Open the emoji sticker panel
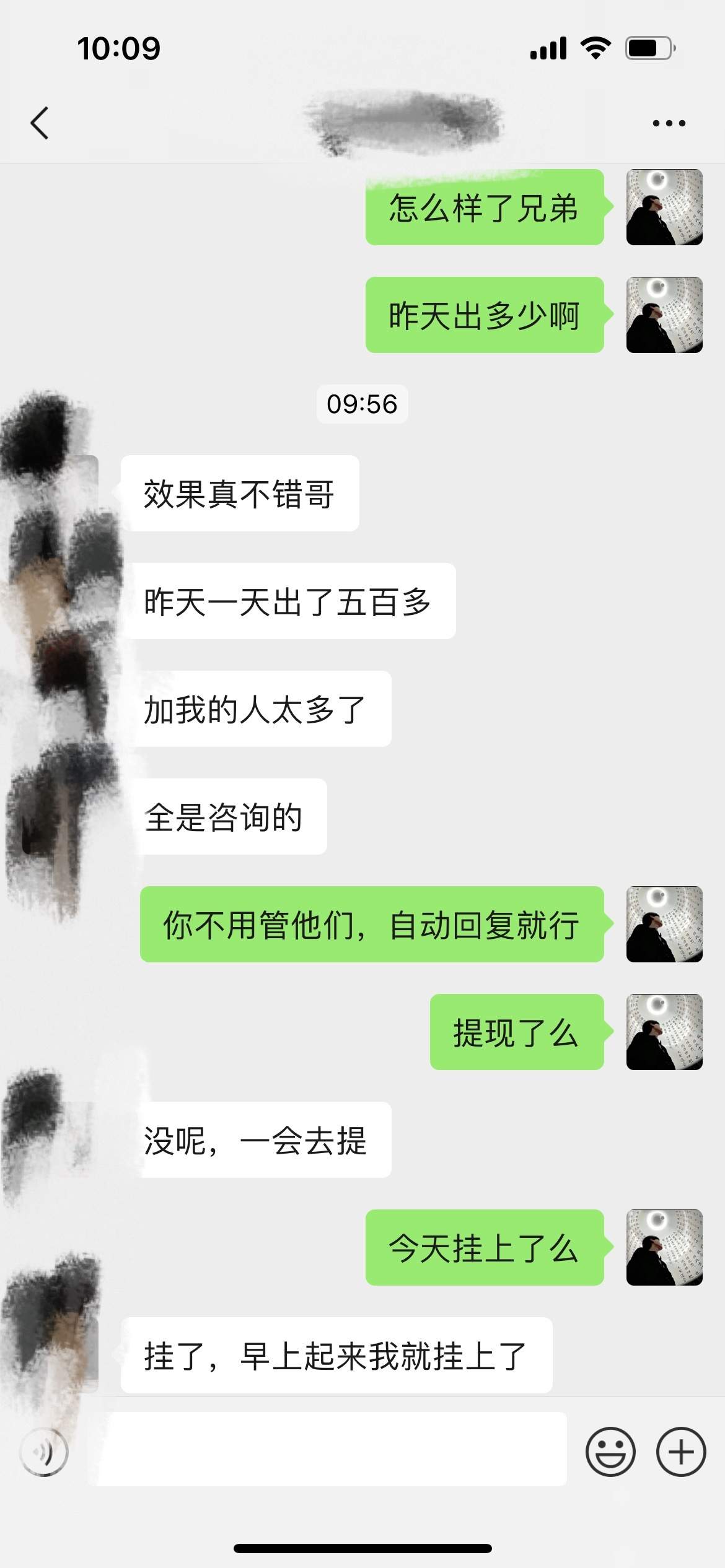The height and width of the screenshot is (1568, 725). pyautogui.click(x=610, y=1452)
